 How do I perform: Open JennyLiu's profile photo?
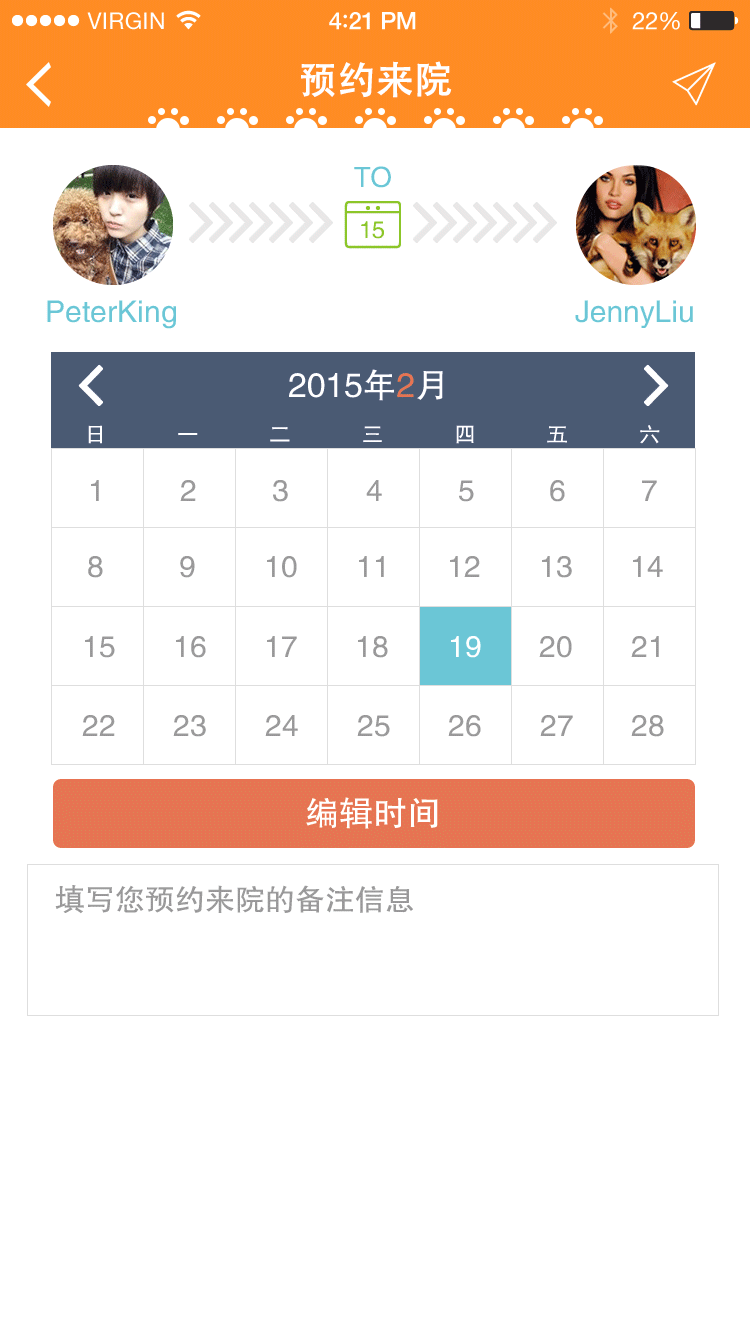click(x=636, y=225)
